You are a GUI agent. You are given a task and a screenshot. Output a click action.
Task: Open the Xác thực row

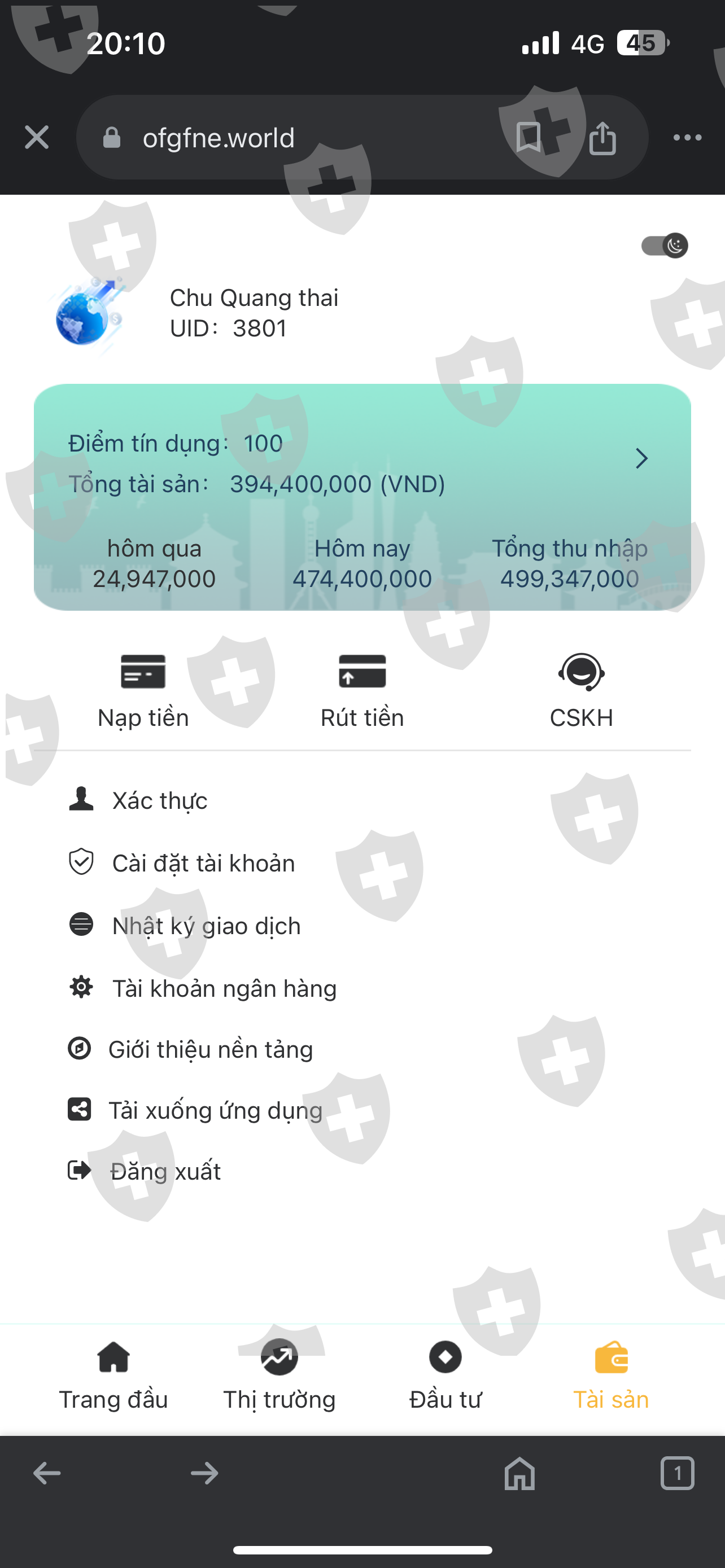click(x=362, y=800)
